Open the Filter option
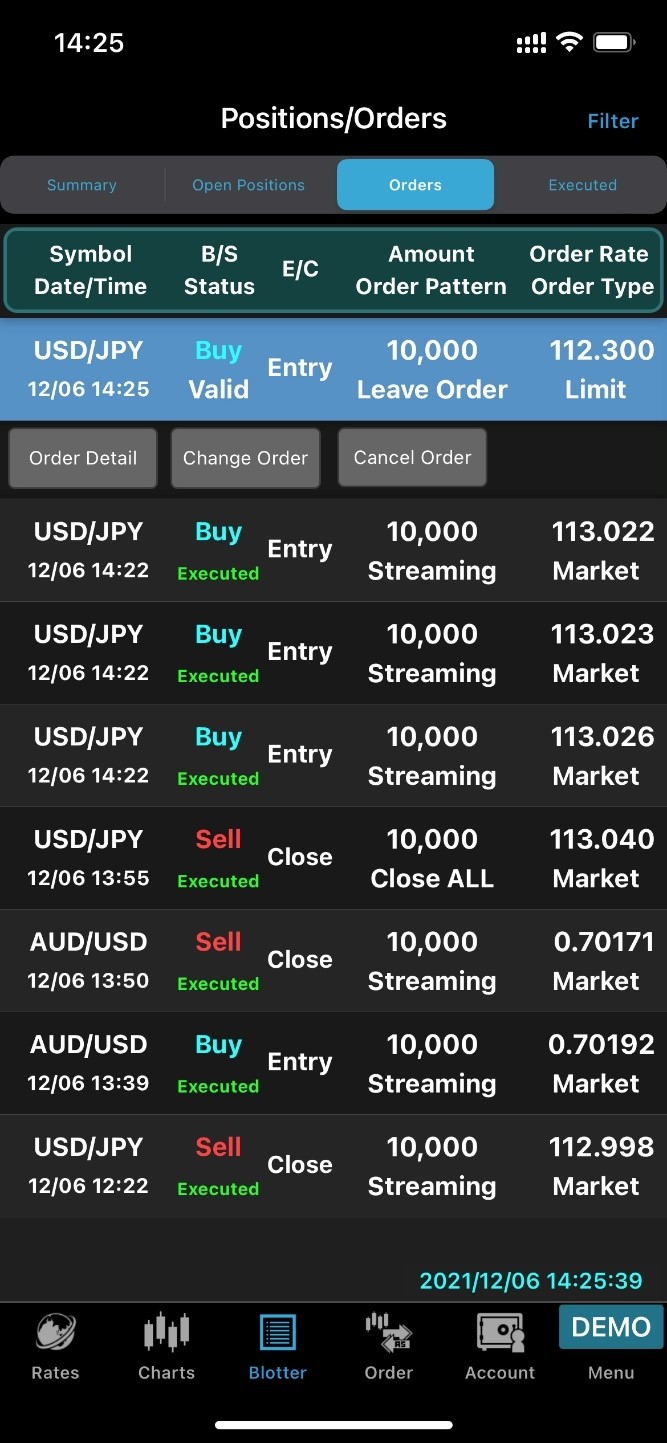The height and width of the screenshot is (1443, 667). pyautogui.click(x=612, y=121)
